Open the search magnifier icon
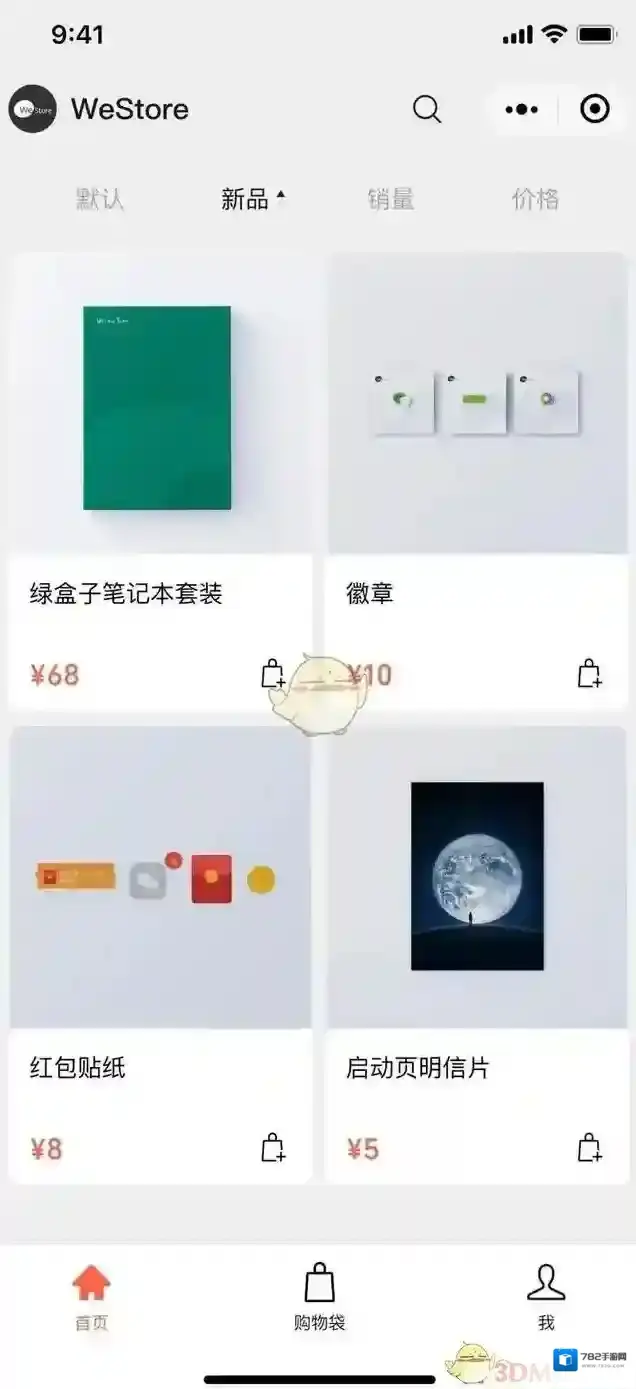636x1389 pixels. [427, 109]
